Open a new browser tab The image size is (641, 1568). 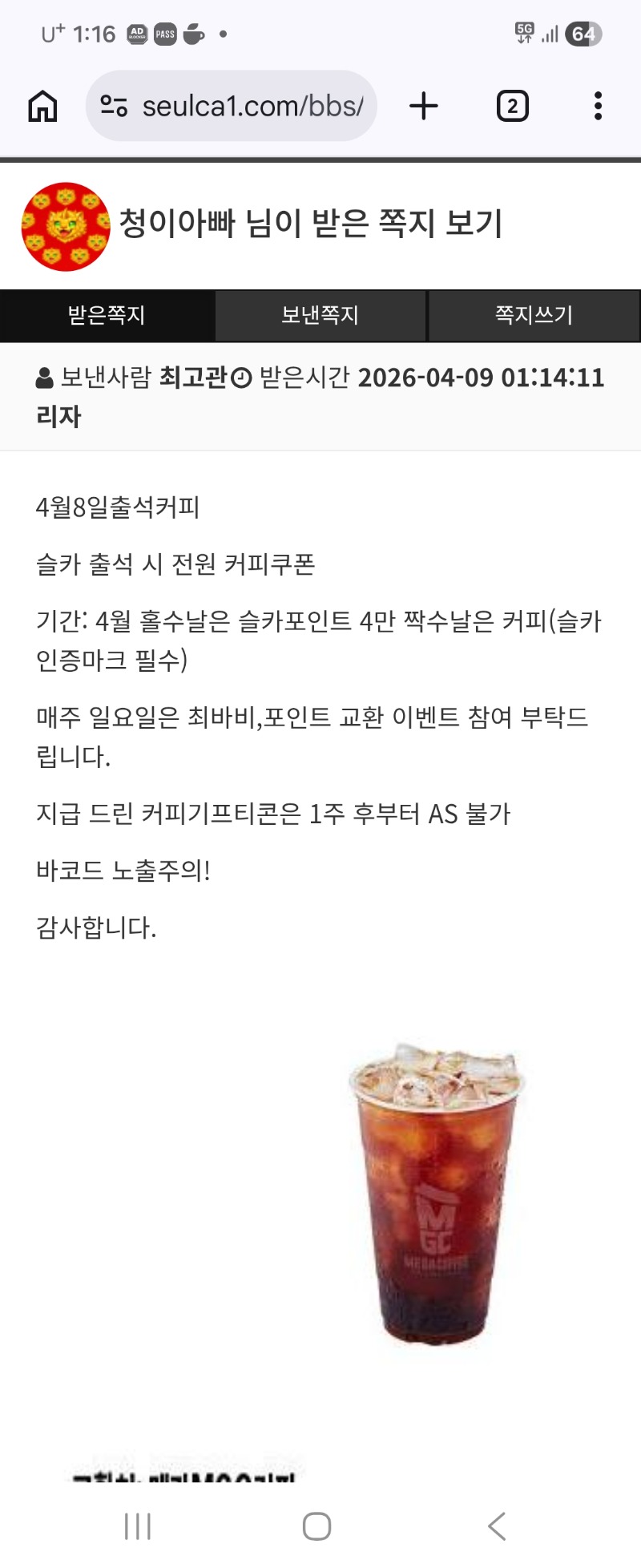[424, 106]
